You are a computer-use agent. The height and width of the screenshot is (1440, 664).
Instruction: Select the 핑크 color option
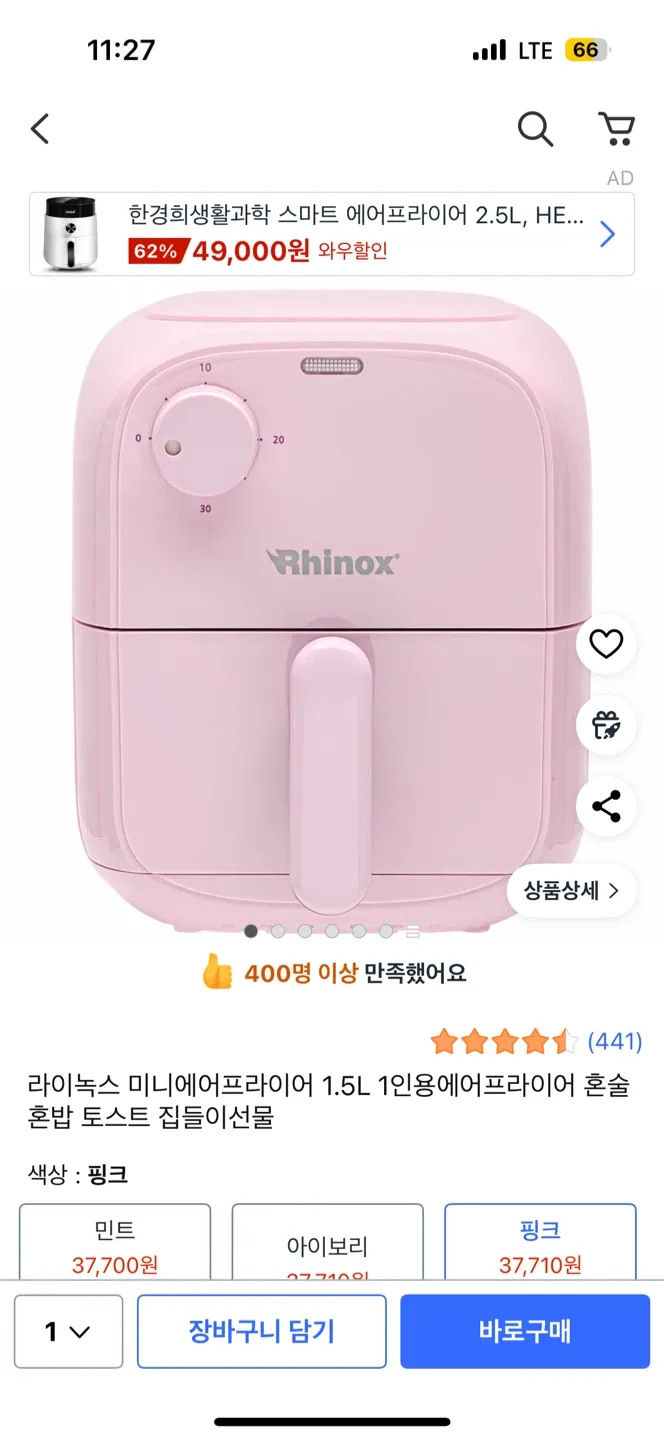(x=540, y=1245)
